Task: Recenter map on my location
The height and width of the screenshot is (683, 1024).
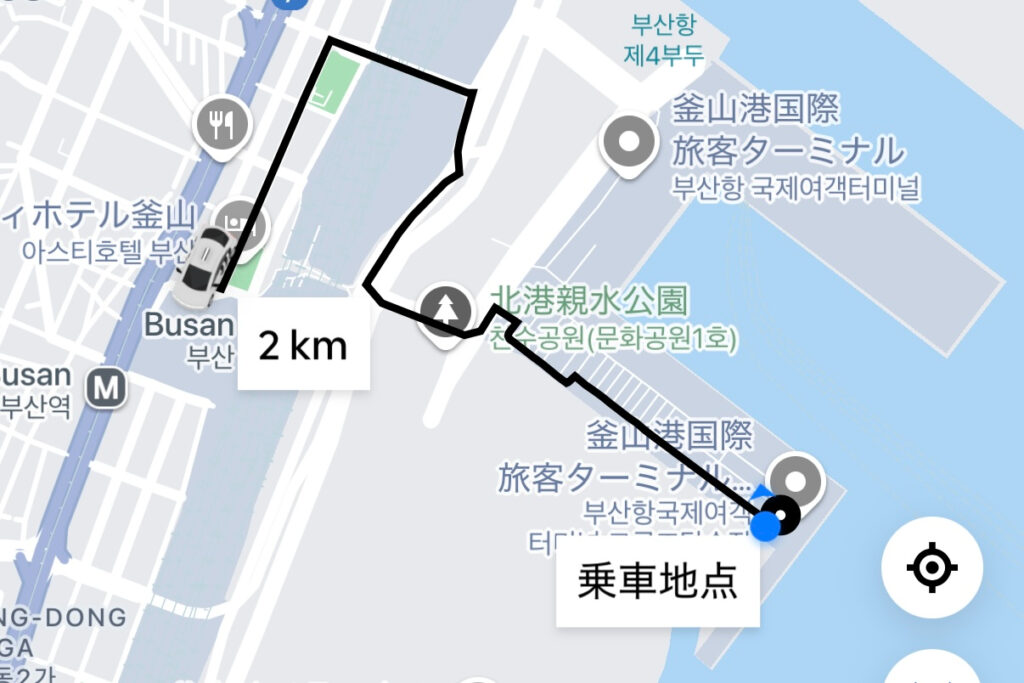Action: [930, 567]
